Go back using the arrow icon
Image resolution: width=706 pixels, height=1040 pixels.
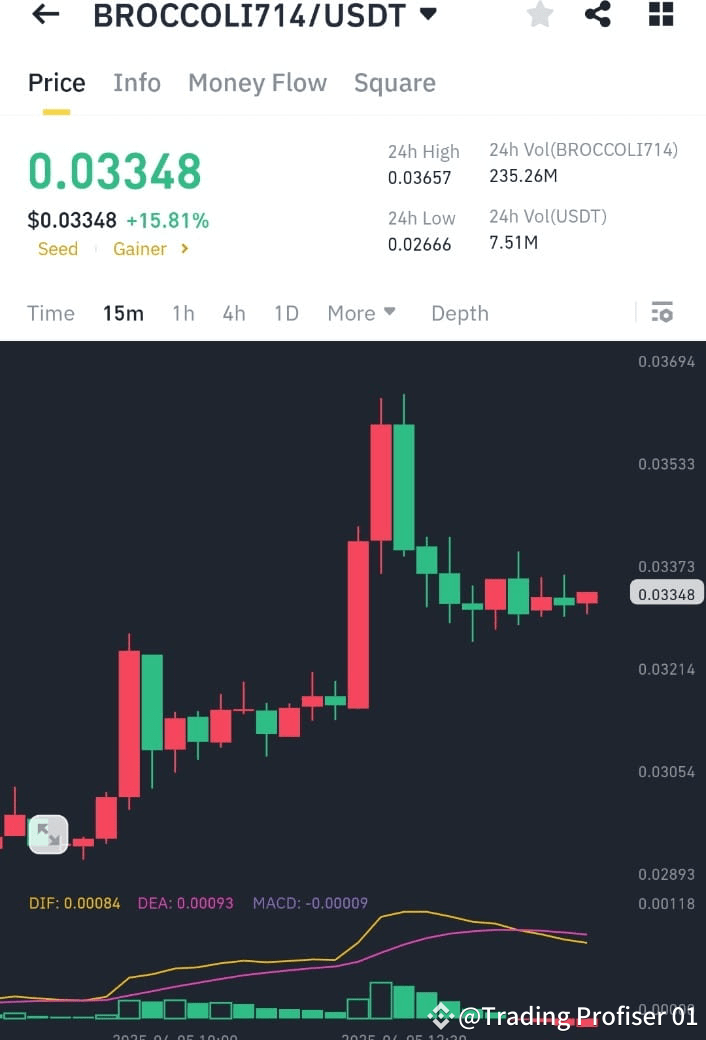tap(46, 14)
